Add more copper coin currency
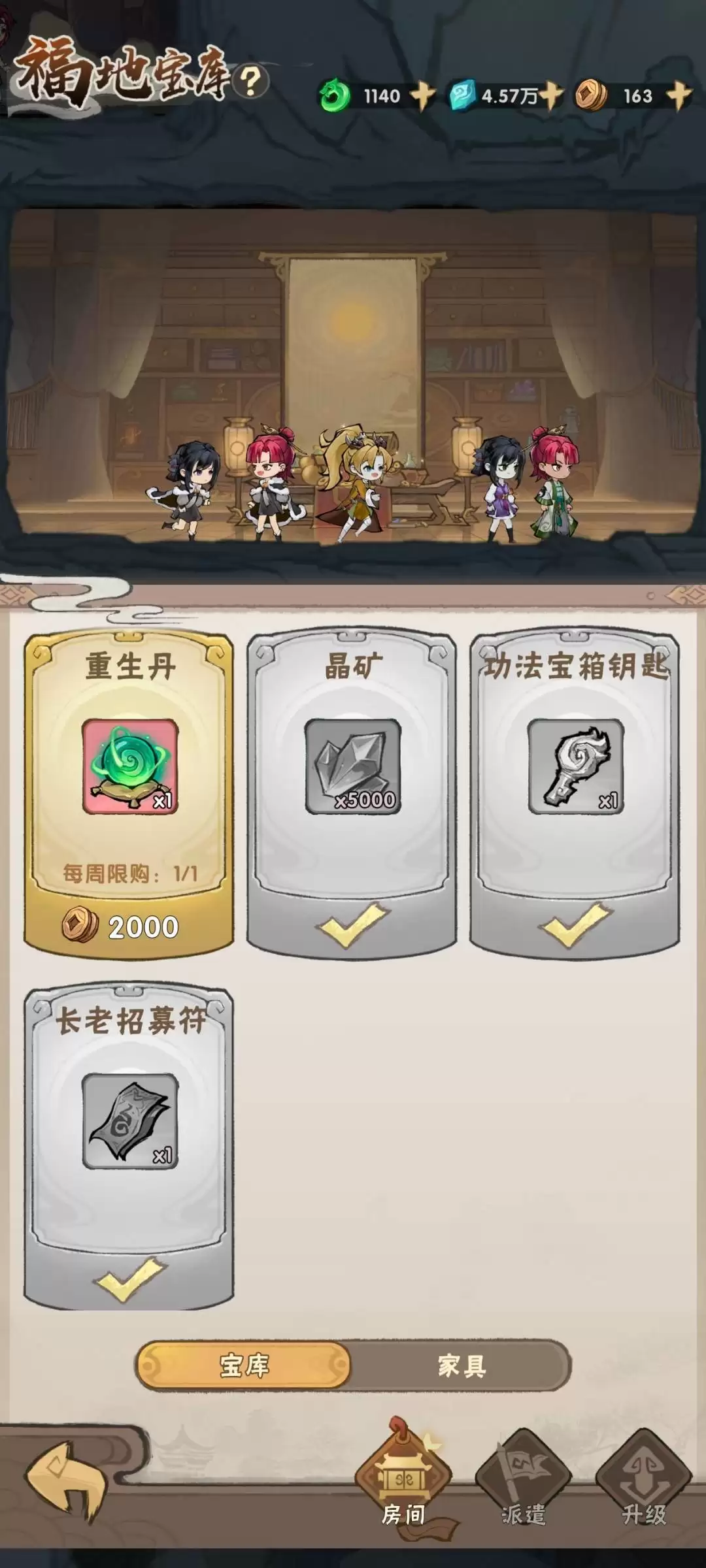 click(679, 96)
